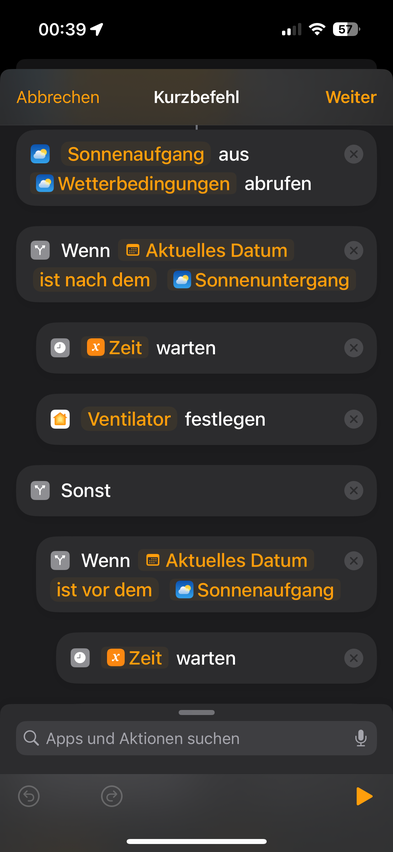Start dictation with the microphone icon
Viewport: 393px width, 852px height.
(360, 738)
